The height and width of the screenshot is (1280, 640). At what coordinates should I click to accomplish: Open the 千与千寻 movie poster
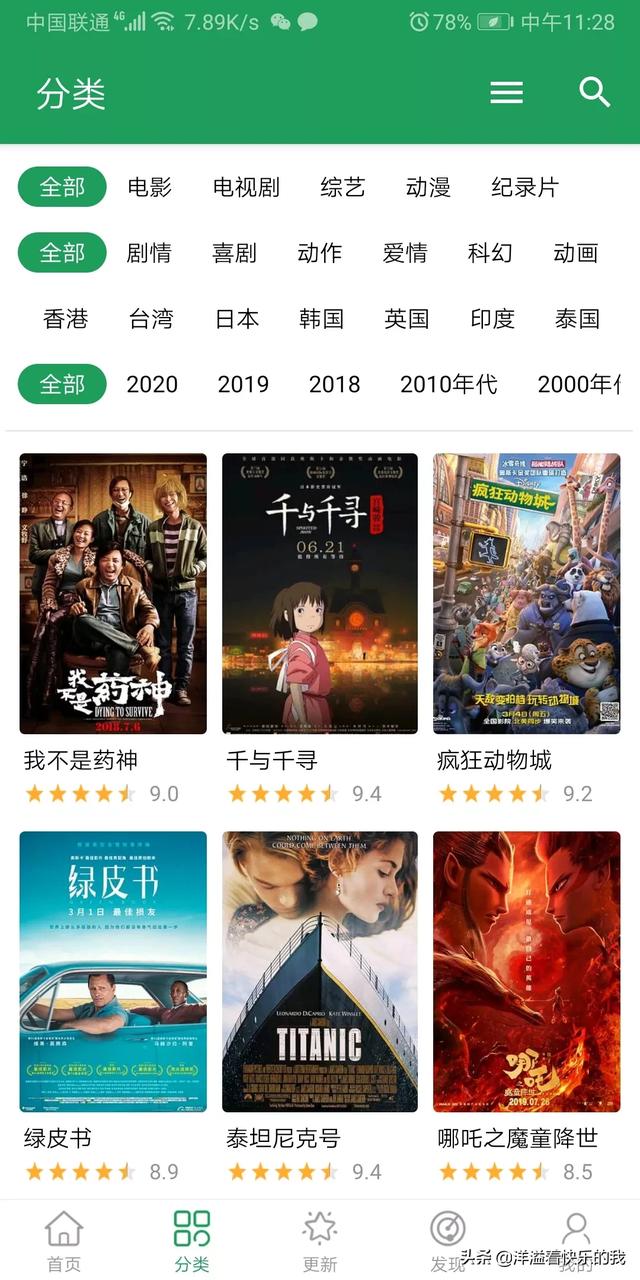point(320,594)
